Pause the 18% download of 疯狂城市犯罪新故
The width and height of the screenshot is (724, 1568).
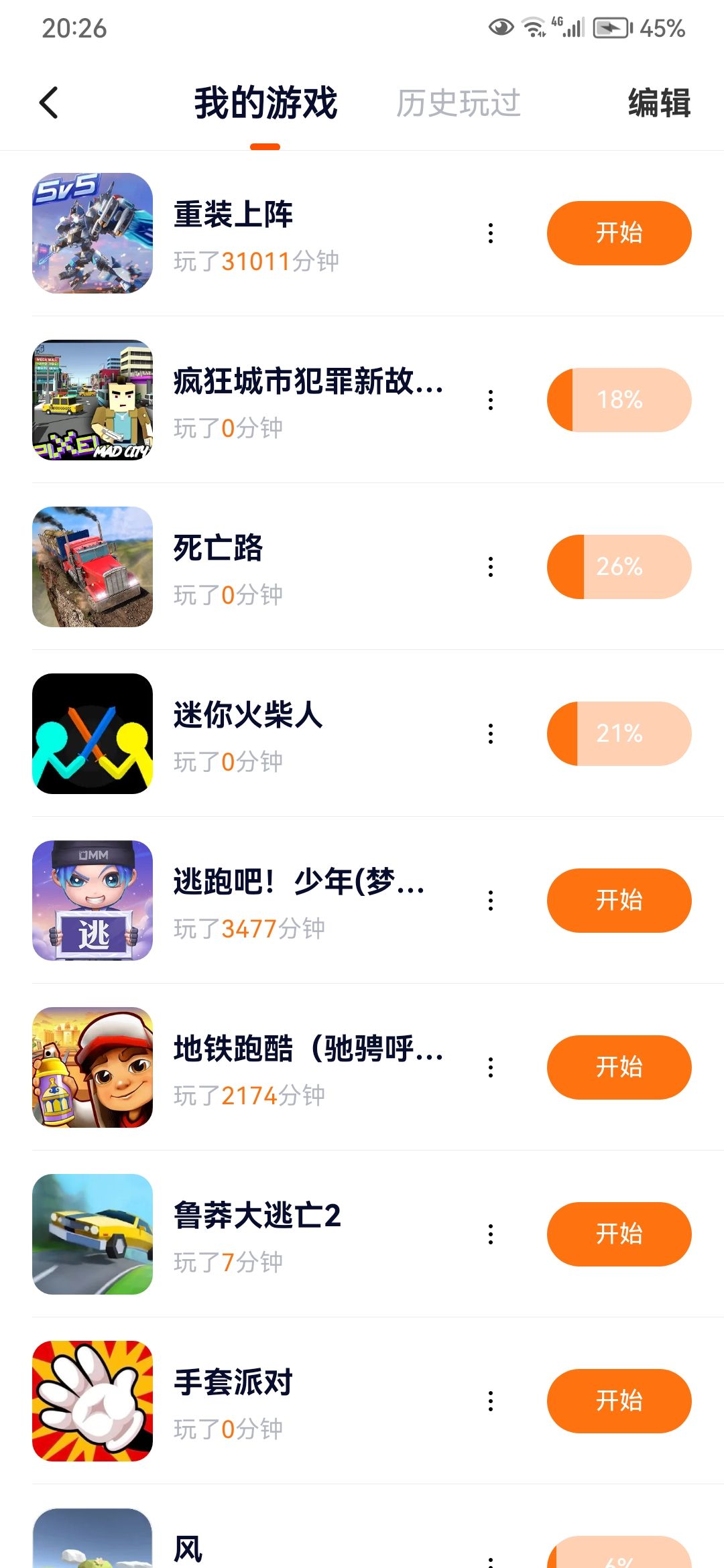(x=619, y=400)
